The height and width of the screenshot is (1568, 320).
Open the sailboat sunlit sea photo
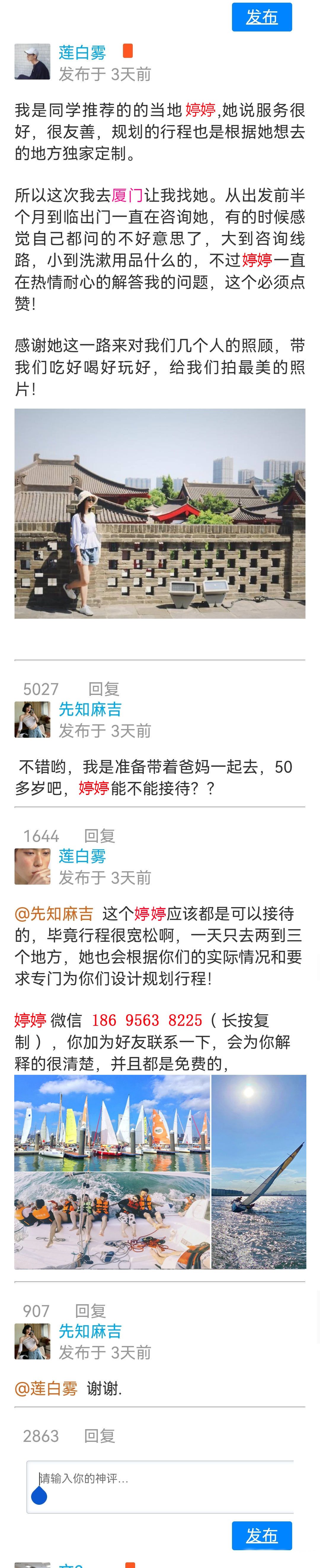point(259,1172)
